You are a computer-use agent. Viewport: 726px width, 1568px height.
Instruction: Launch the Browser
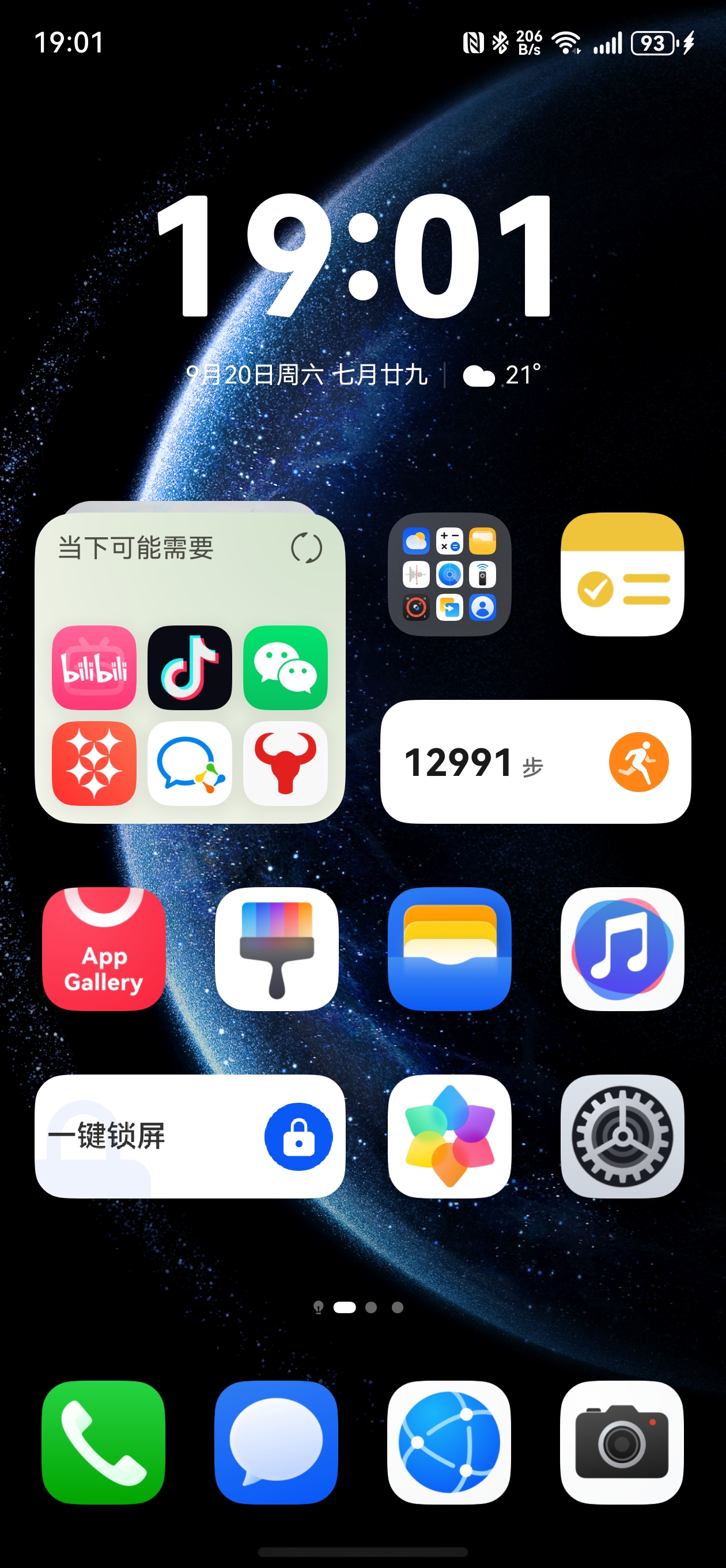[449, 1442]
